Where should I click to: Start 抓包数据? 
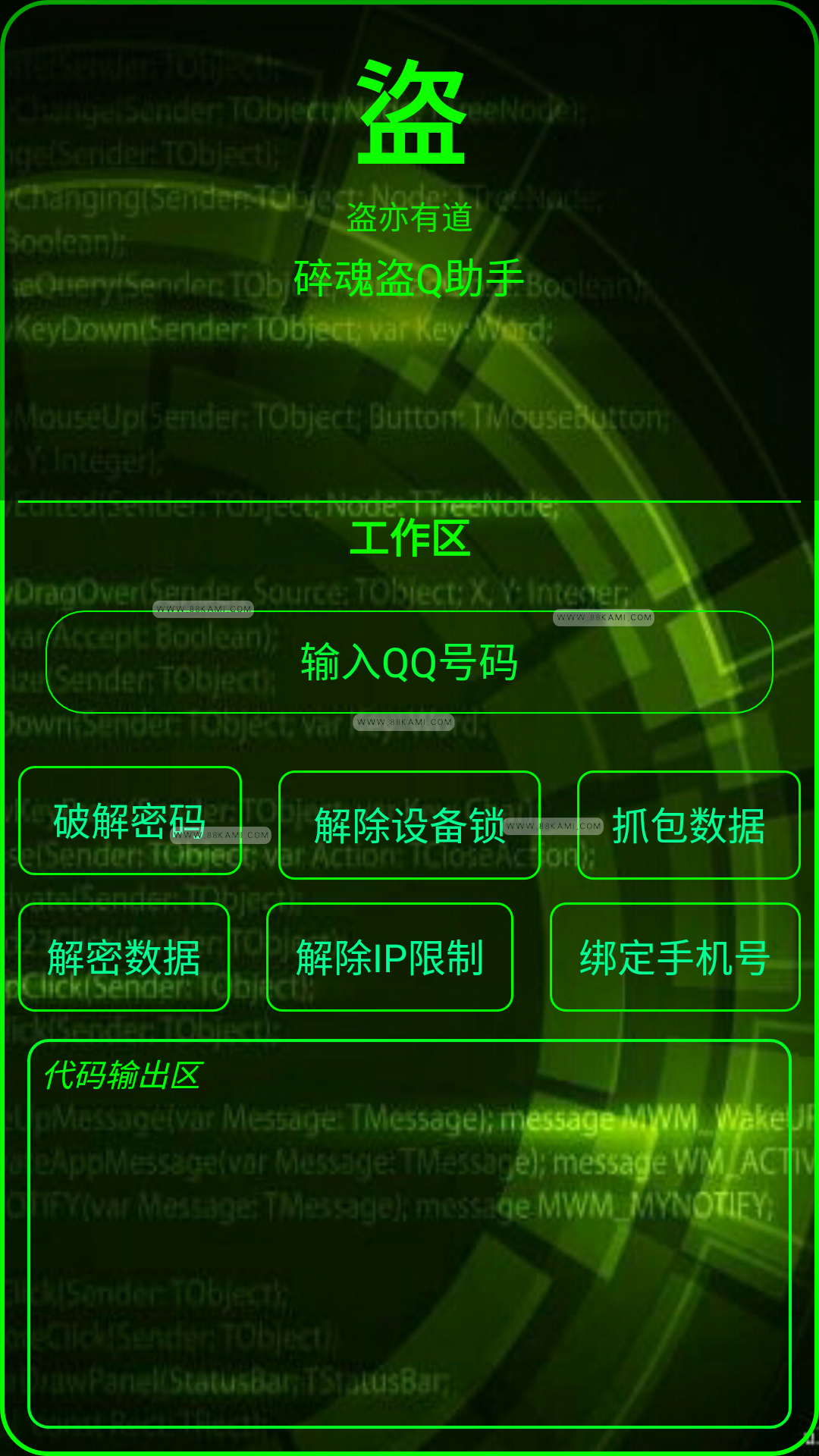(x=689, y=825)
